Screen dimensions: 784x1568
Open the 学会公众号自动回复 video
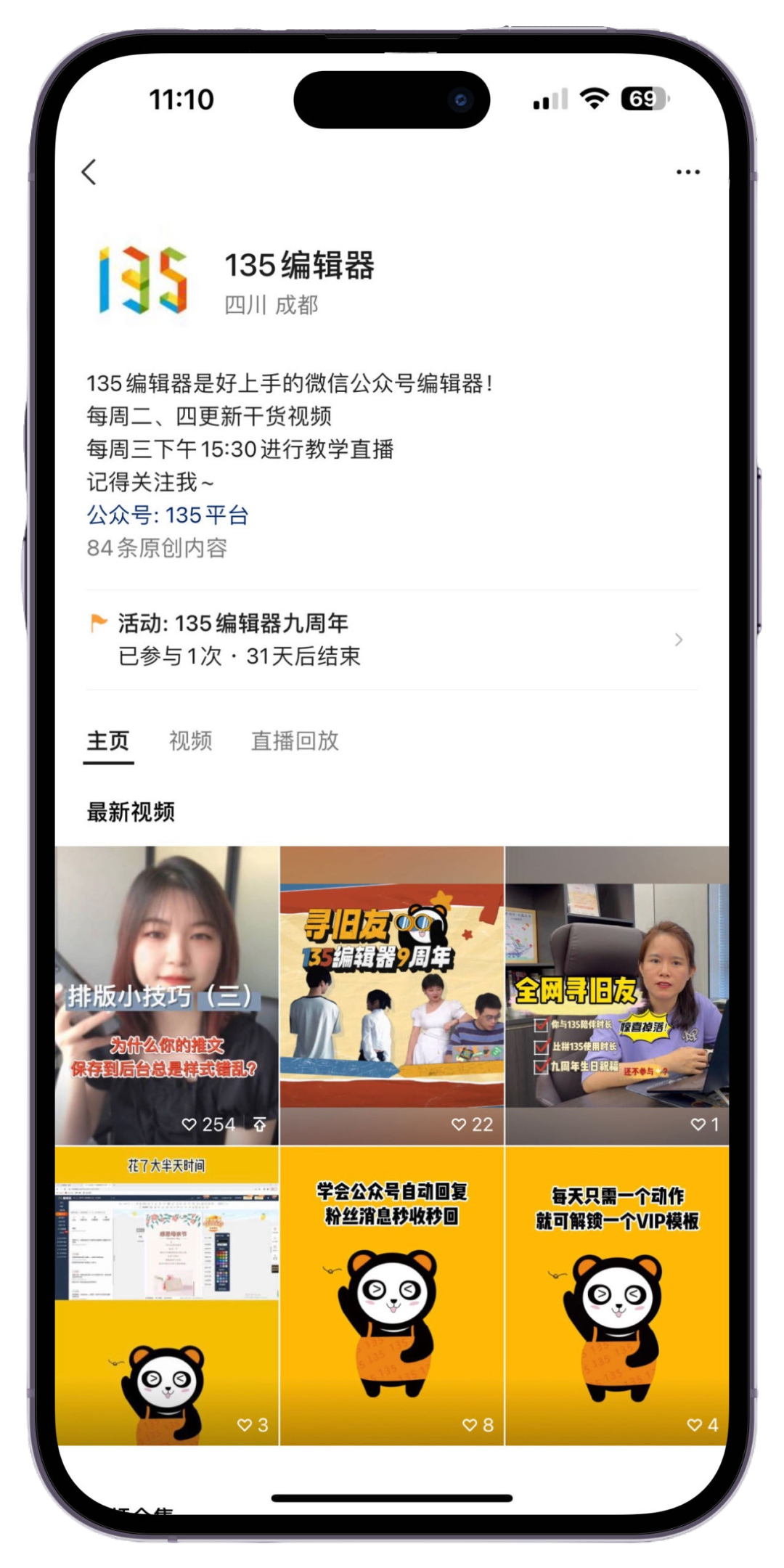[x=392, y=1296]
